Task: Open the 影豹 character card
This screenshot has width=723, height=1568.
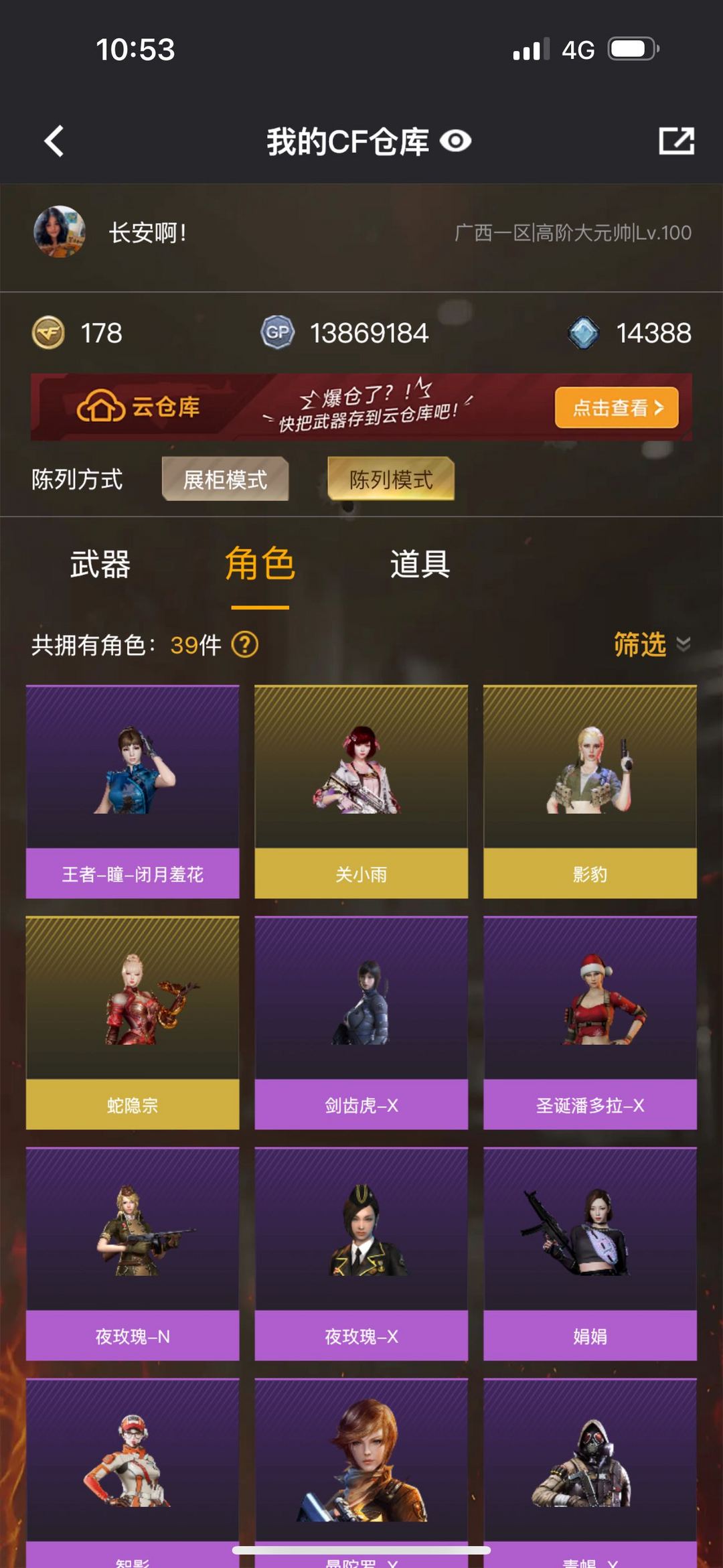Action: point(590,791)
